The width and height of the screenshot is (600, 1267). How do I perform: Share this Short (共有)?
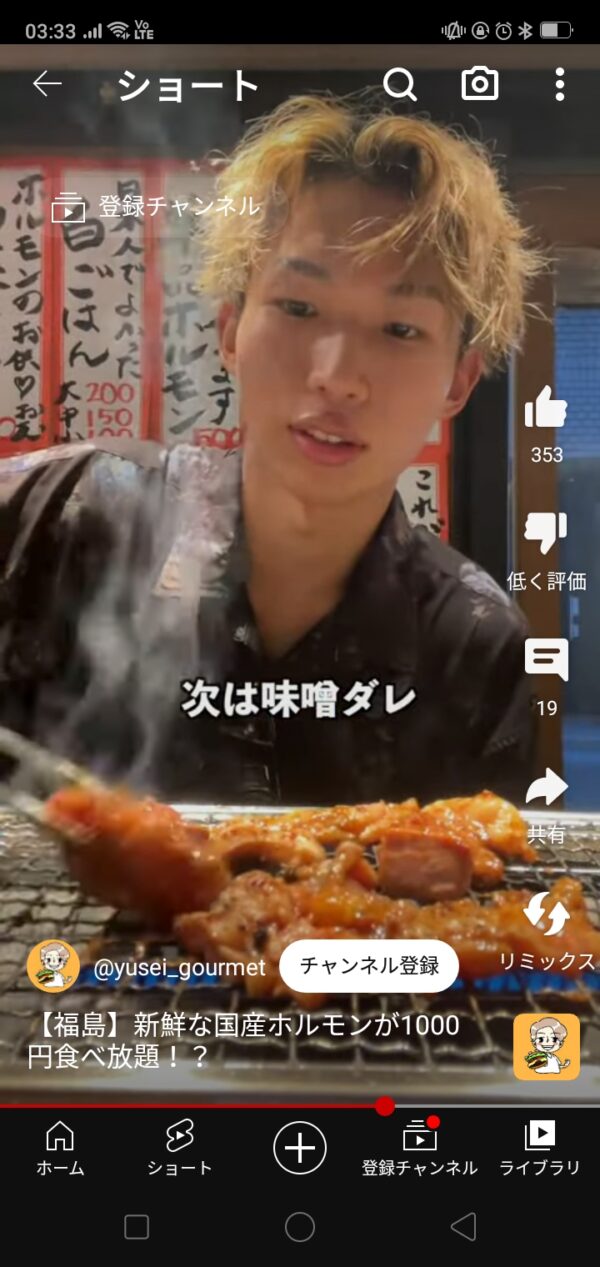(546, 789)
